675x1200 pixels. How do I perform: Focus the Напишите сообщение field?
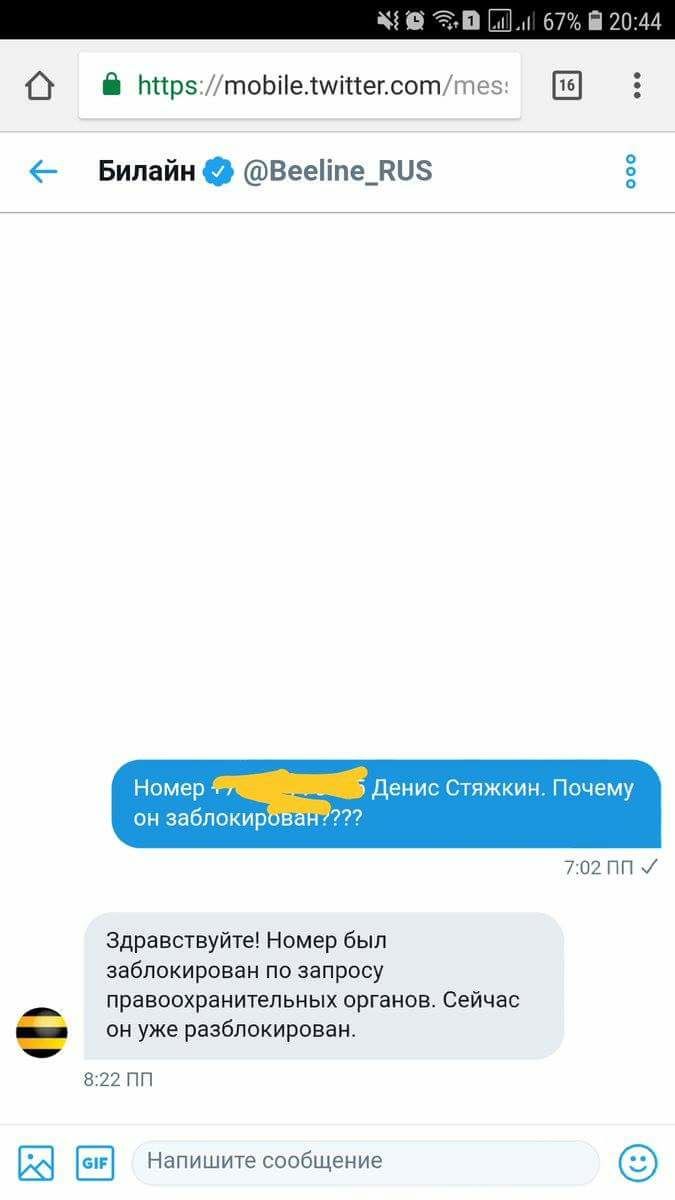click(365, 1162)
